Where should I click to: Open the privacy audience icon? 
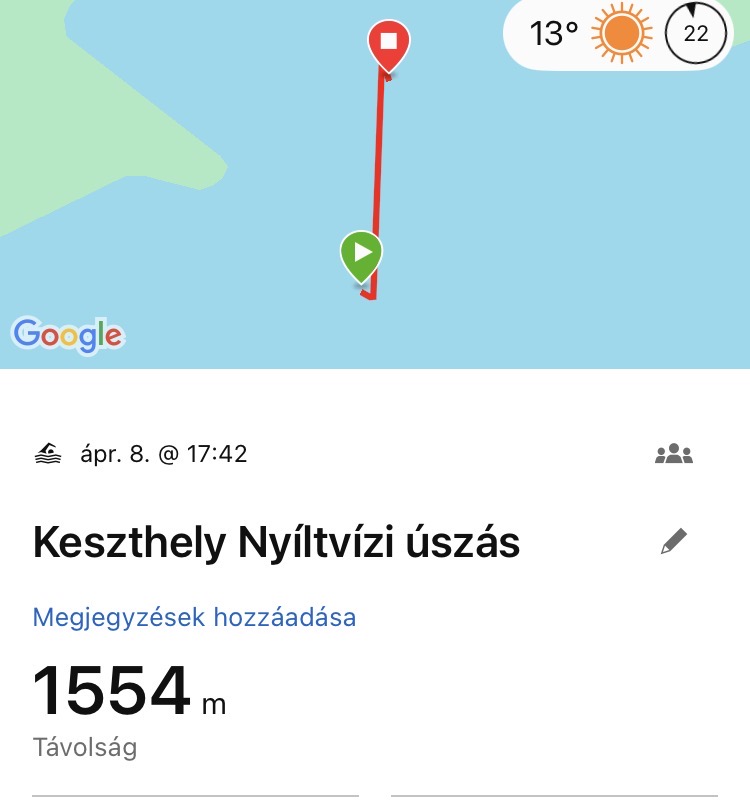pyautogui.click(x=674, y=455)
